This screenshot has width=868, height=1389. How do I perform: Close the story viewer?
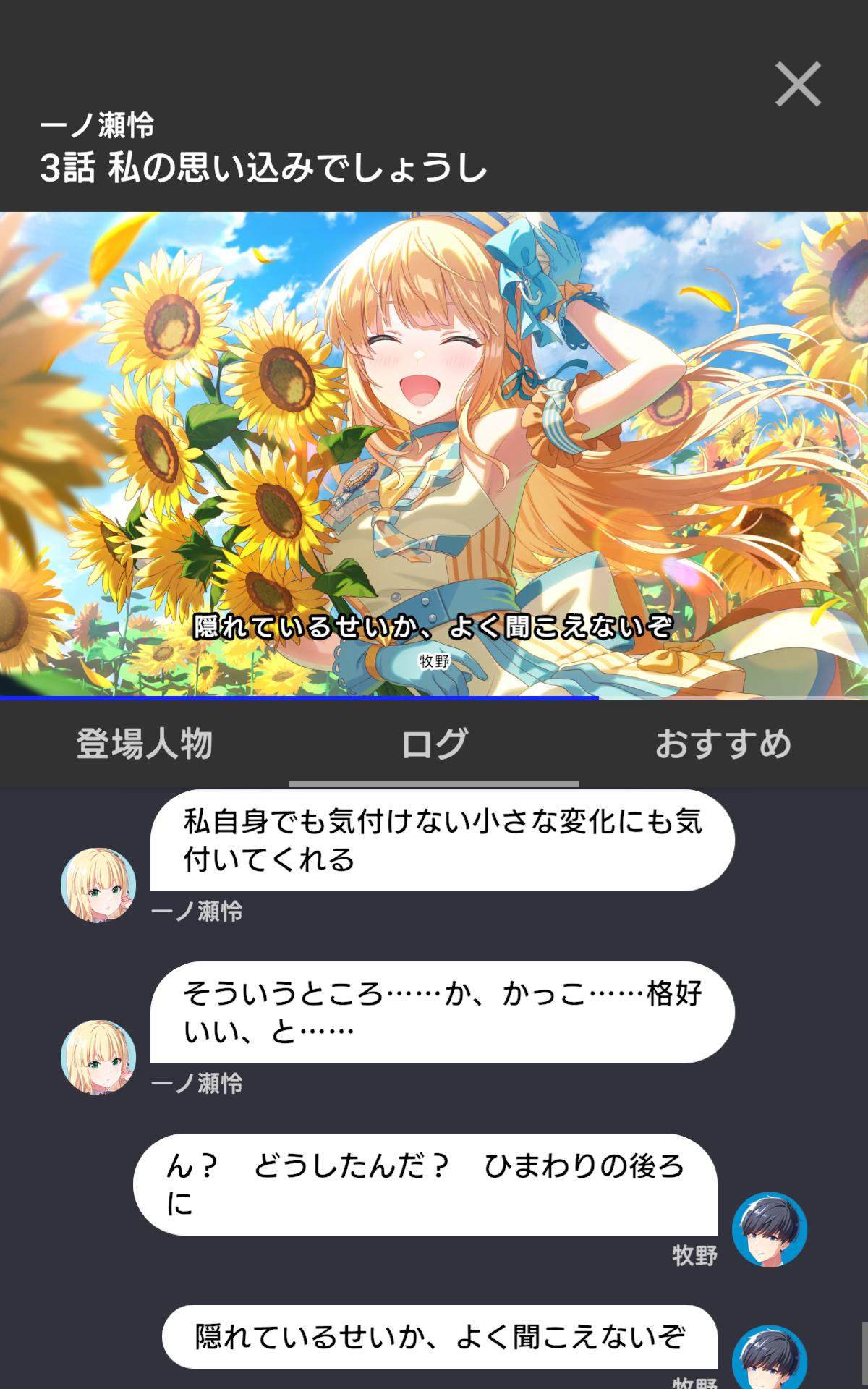coord(798,84)
